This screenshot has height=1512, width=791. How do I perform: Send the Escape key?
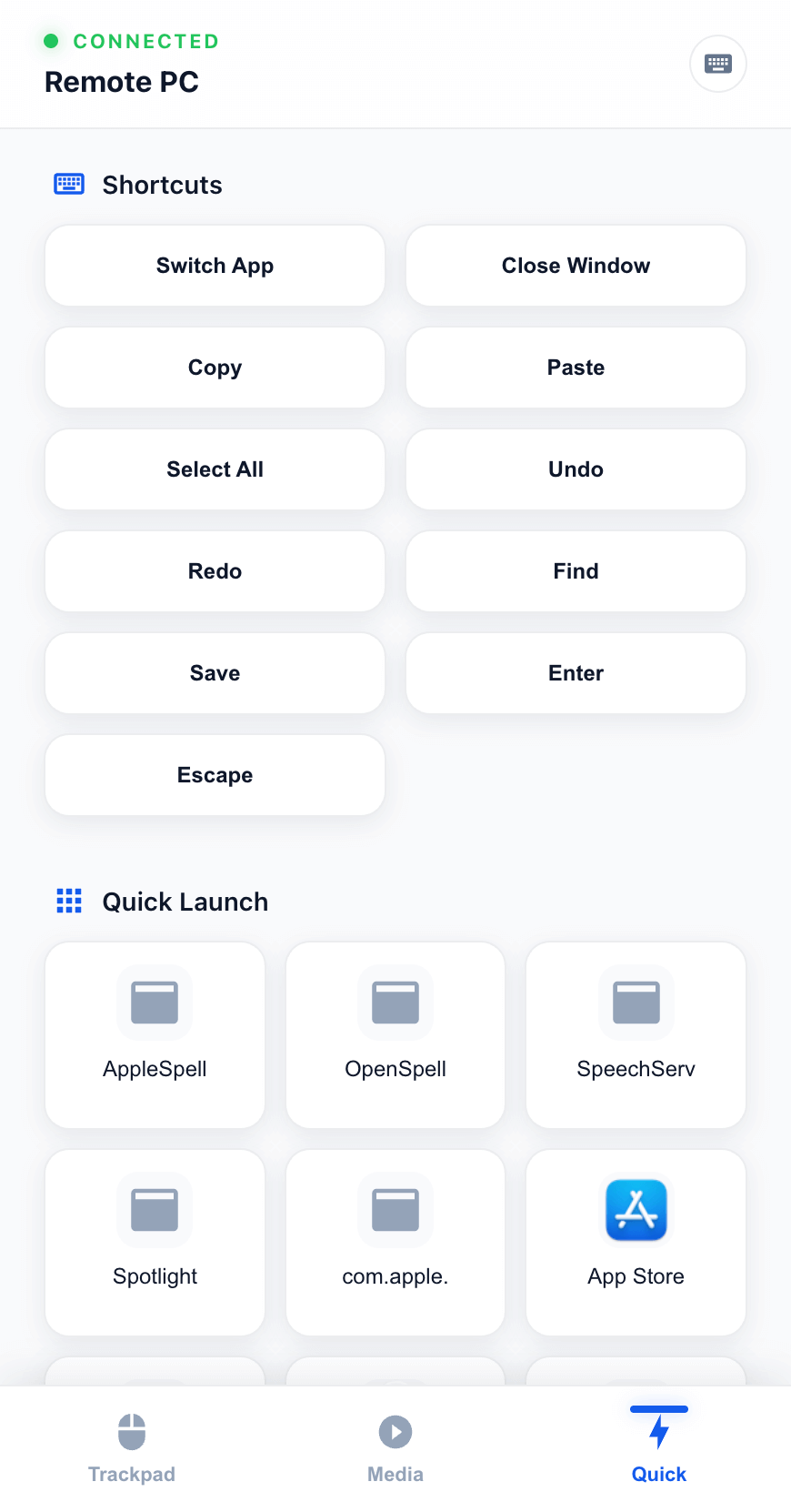215,775
